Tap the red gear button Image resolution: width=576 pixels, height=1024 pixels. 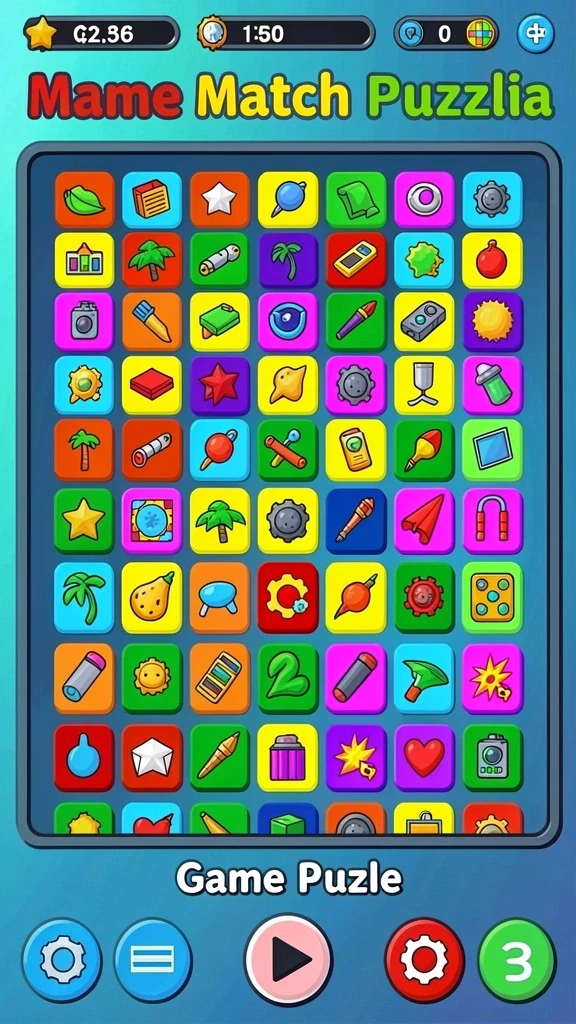coord(424,960)
